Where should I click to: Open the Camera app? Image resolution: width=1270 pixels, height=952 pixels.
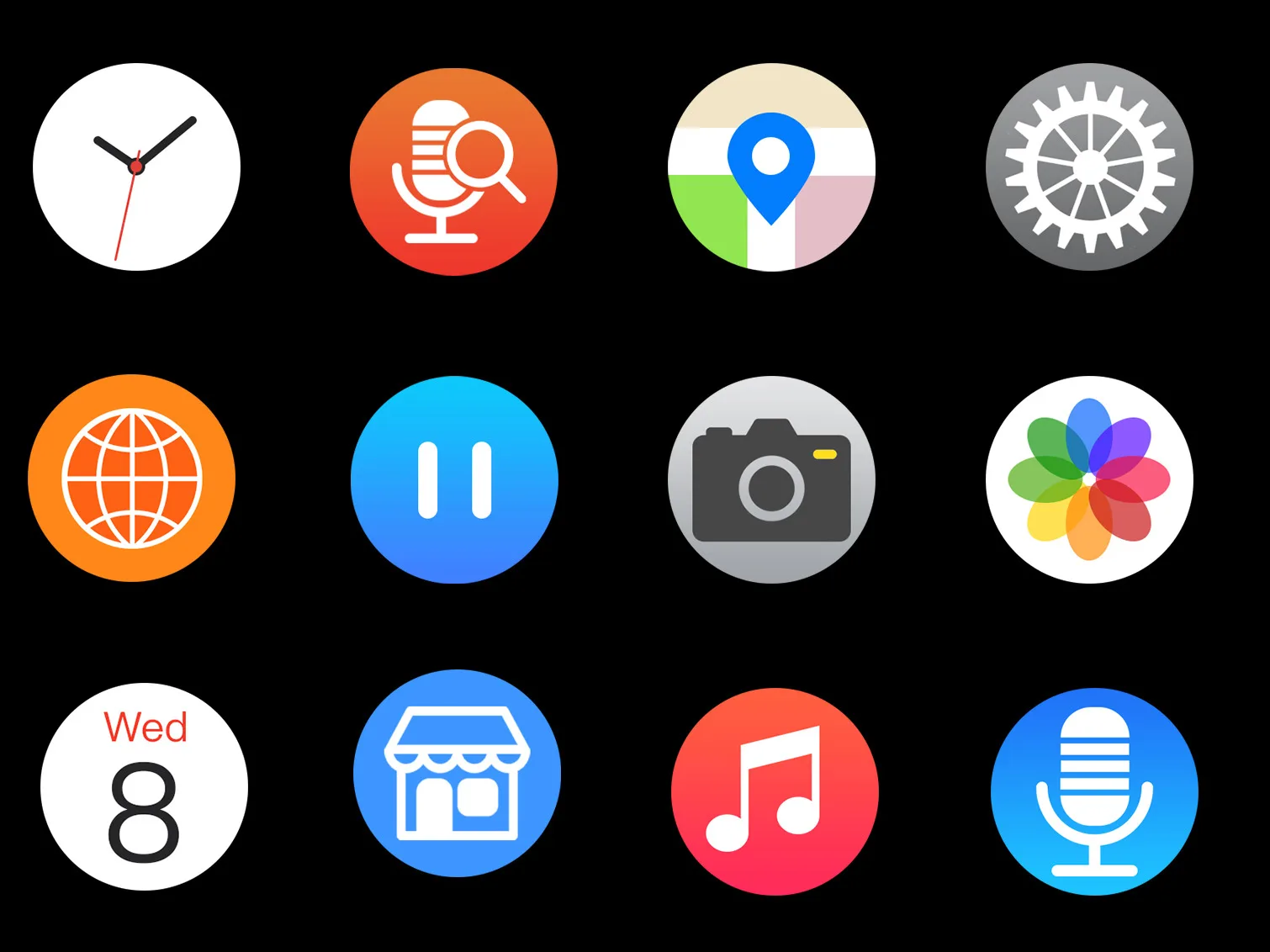[x=771, y=479]
